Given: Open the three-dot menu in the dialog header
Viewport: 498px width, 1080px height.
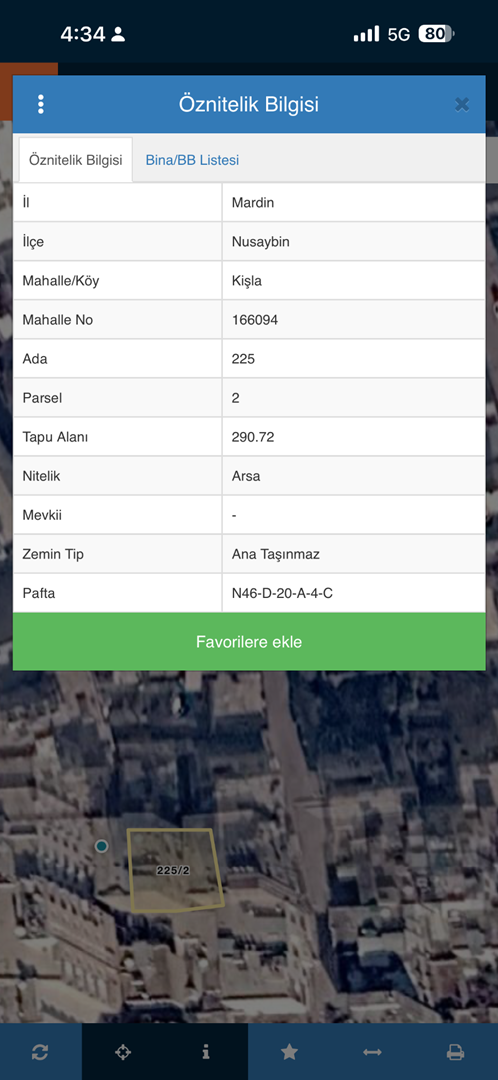Looking at the screenshot, I should [41, 104].
